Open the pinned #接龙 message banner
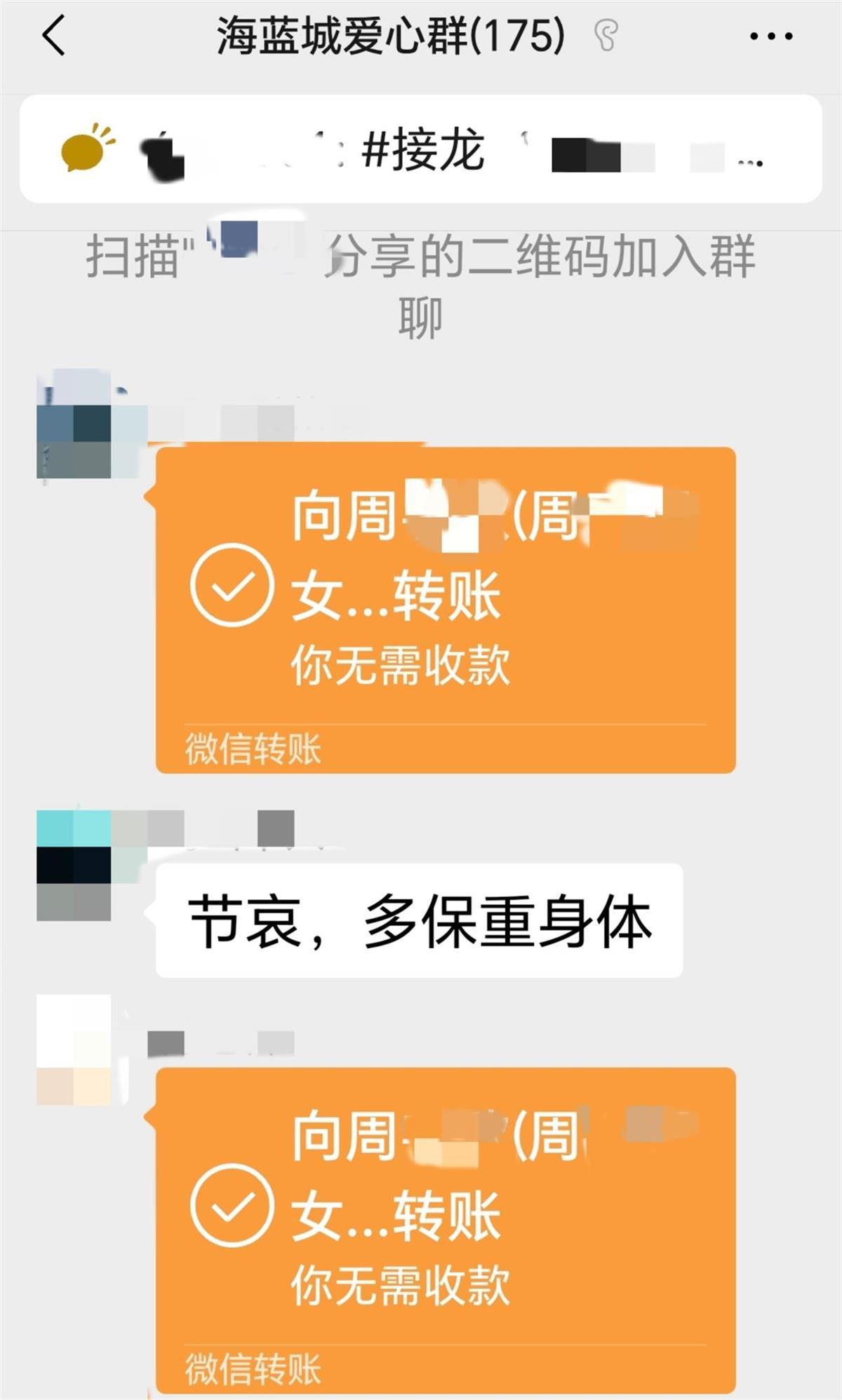Screen dimensions: 842x1400 point(421,149)
